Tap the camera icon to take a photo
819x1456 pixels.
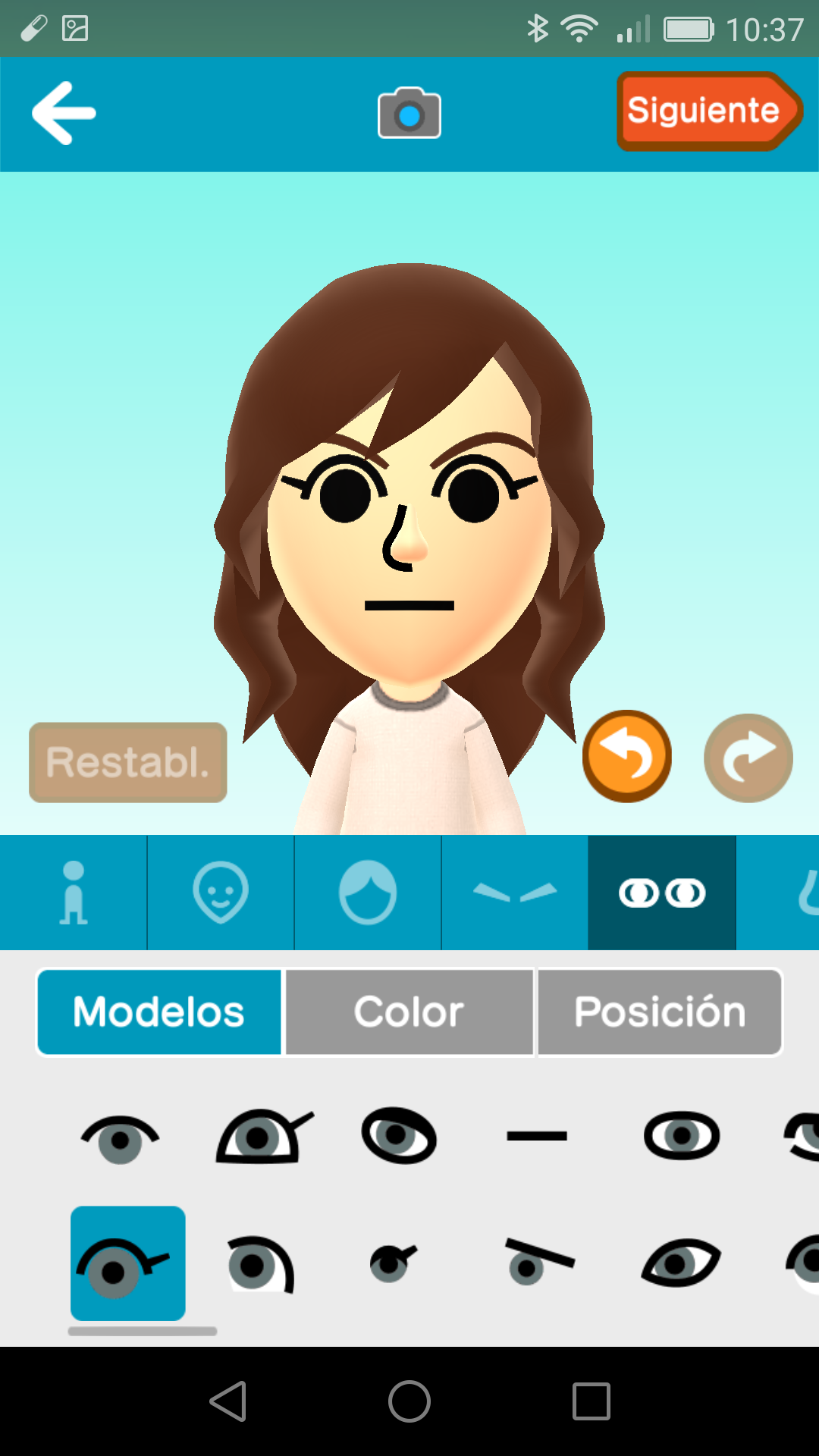coord(409,114)
